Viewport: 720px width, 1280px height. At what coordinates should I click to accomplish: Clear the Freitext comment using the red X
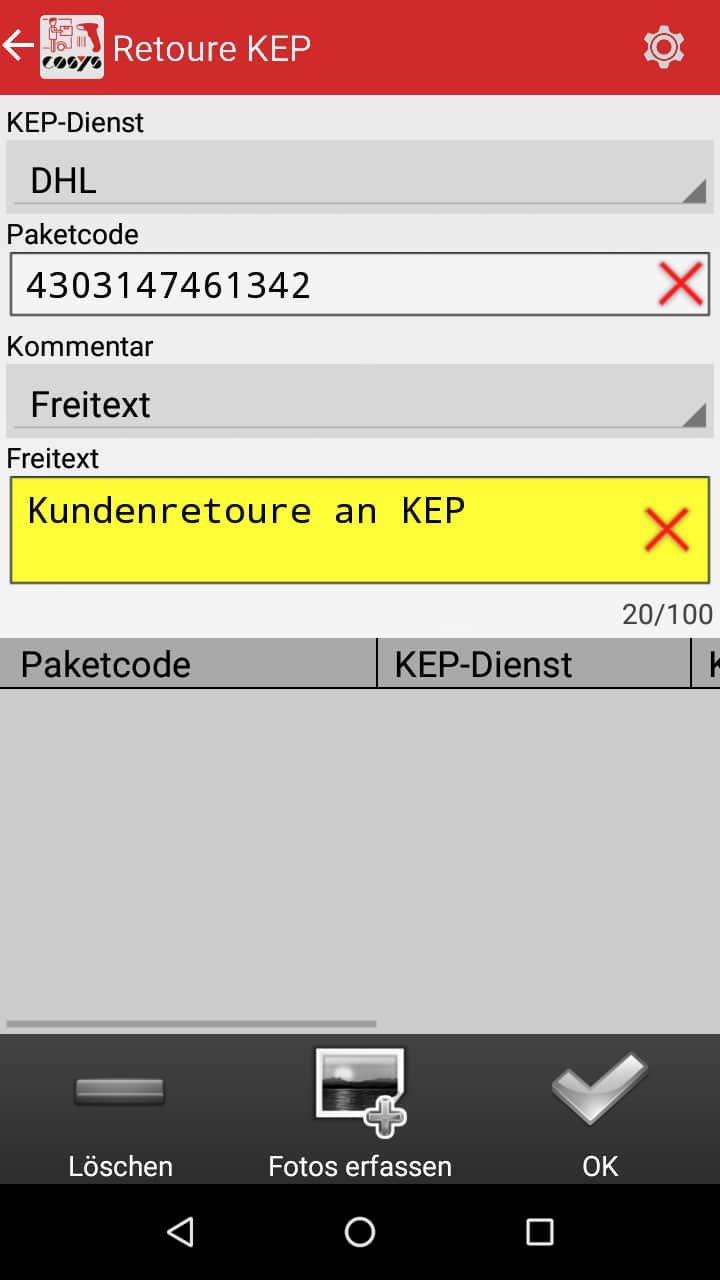point(667,528)
